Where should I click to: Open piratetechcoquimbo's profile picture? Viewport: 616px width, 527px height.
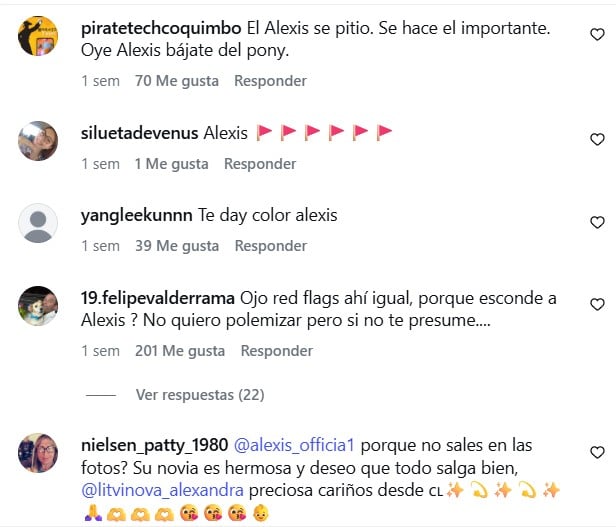pyautogui.click(x=39, y=36)
